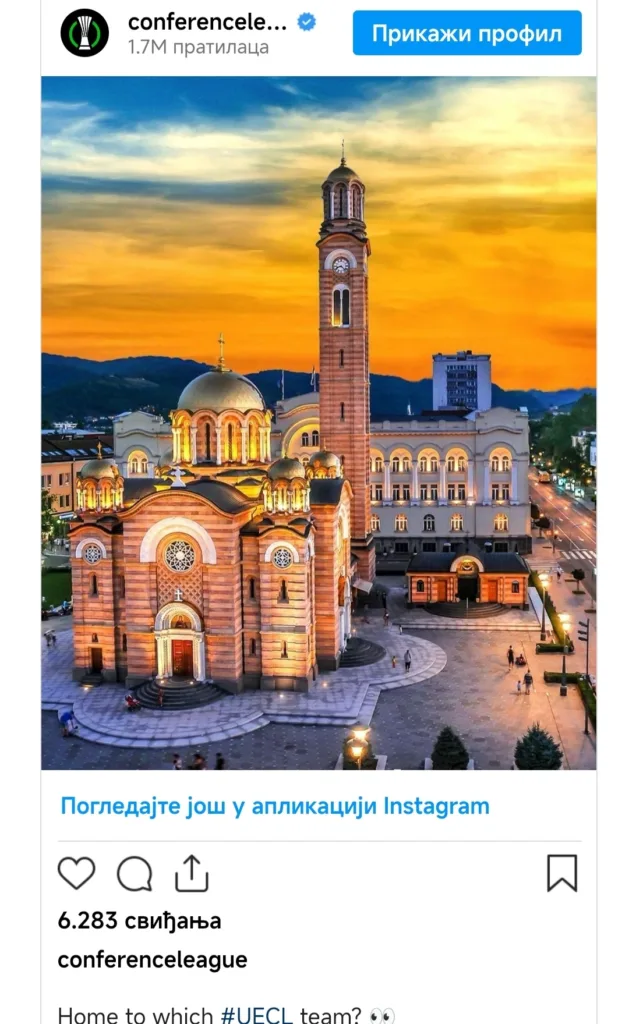Open the conferencele... account name in the header
Viewport: 629px width, 1024px height.
207,21
